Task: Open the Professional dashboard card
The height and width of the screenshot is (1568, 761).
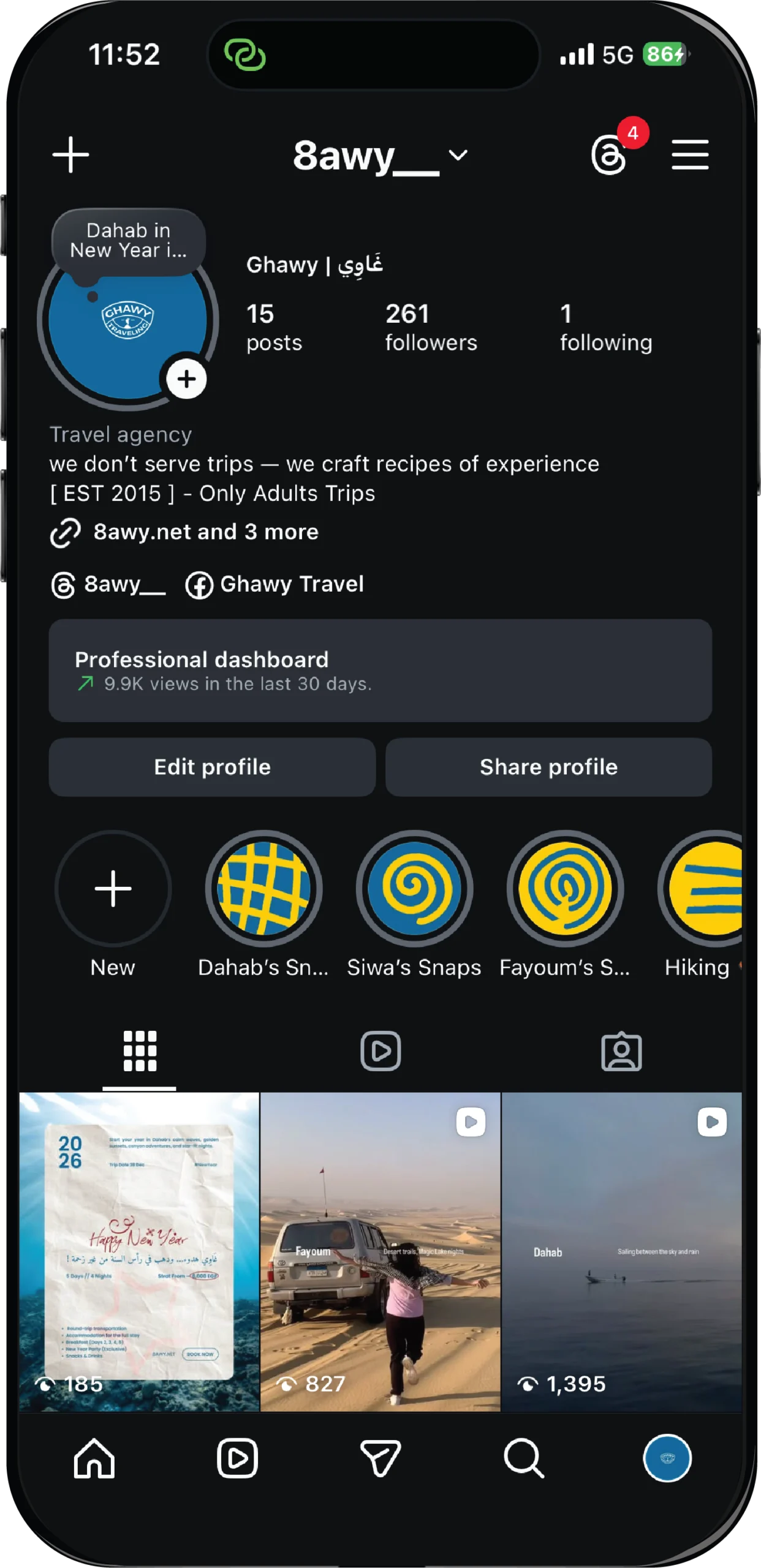Action: [x=380, y=670]
